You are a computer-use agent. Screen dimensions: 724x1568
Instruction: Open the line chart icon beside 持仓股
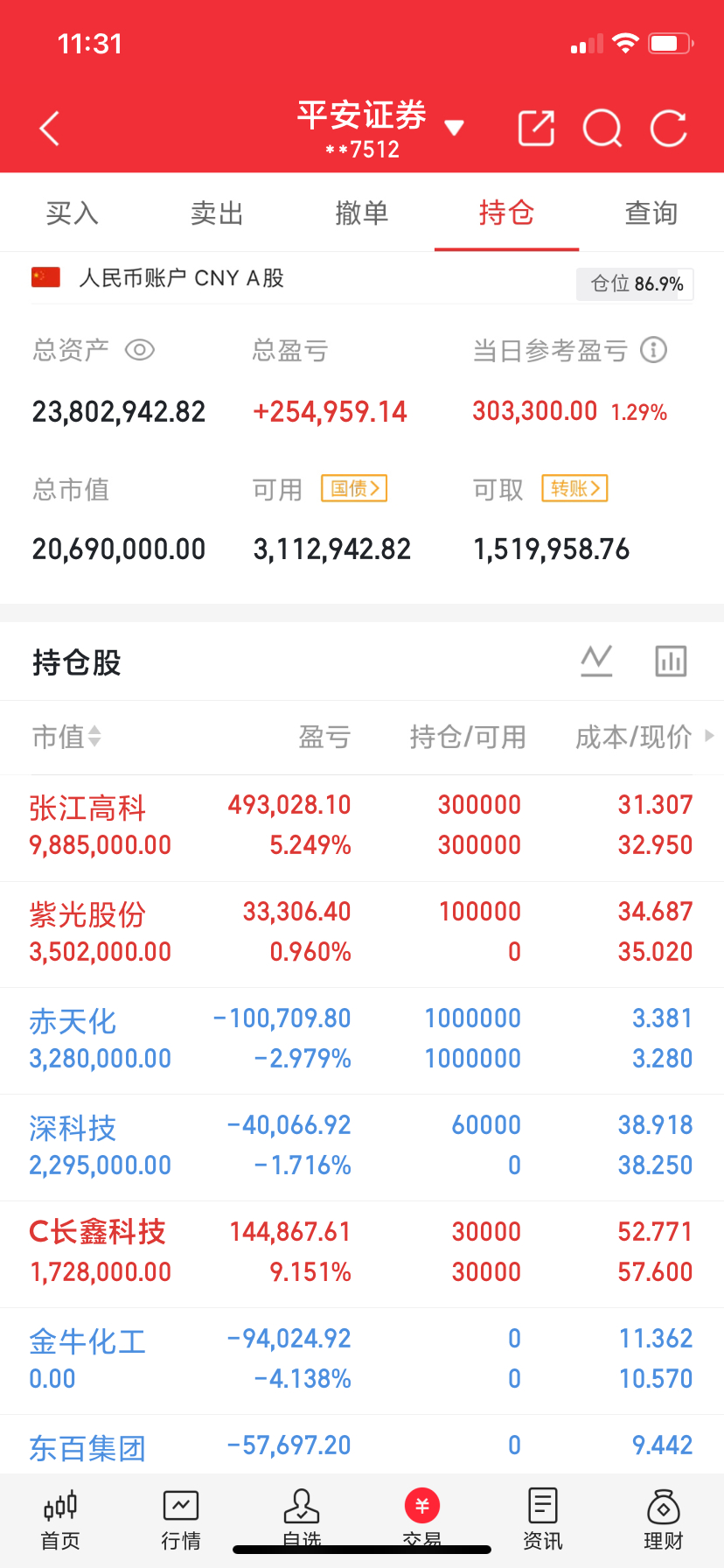point(596,661)
